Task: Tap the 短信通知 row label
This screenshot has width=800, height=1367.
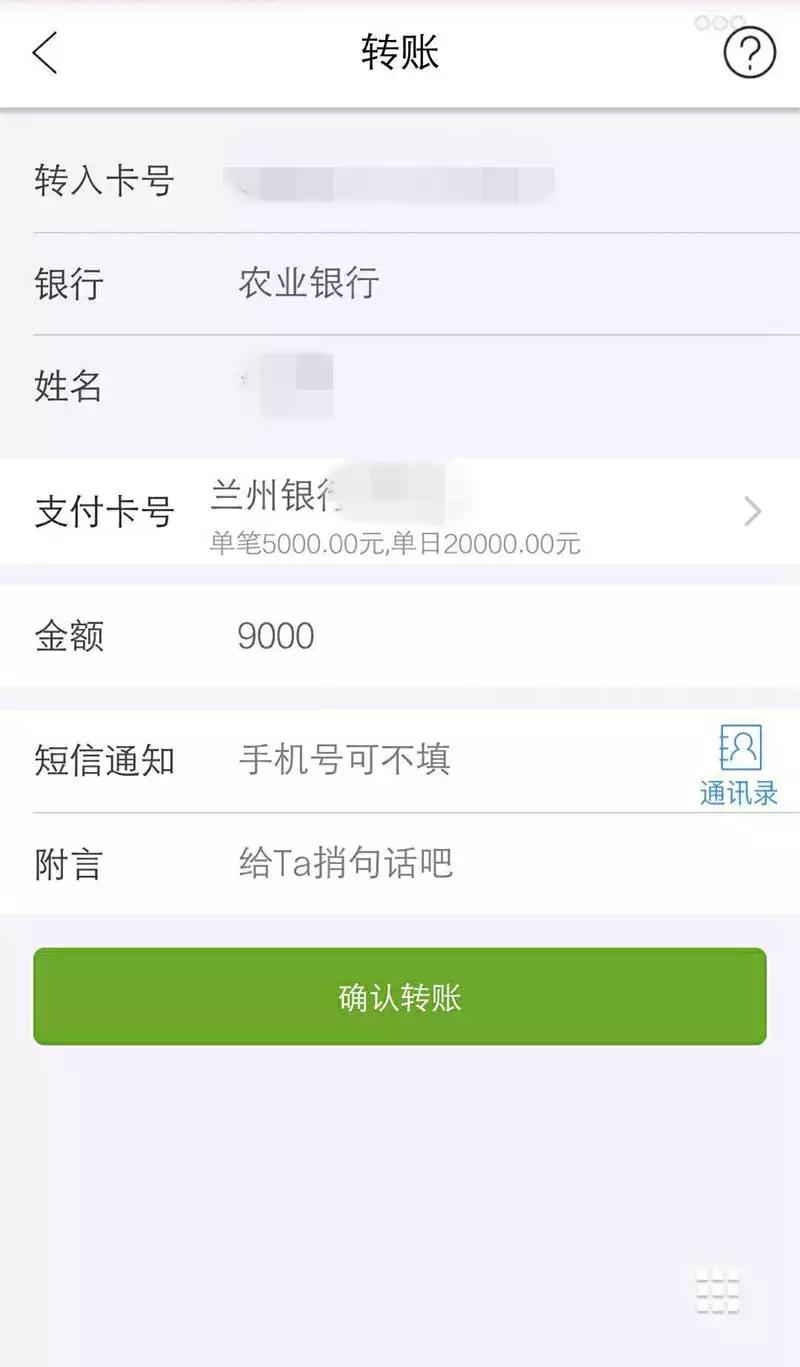Action: click(x=106, y=760)
